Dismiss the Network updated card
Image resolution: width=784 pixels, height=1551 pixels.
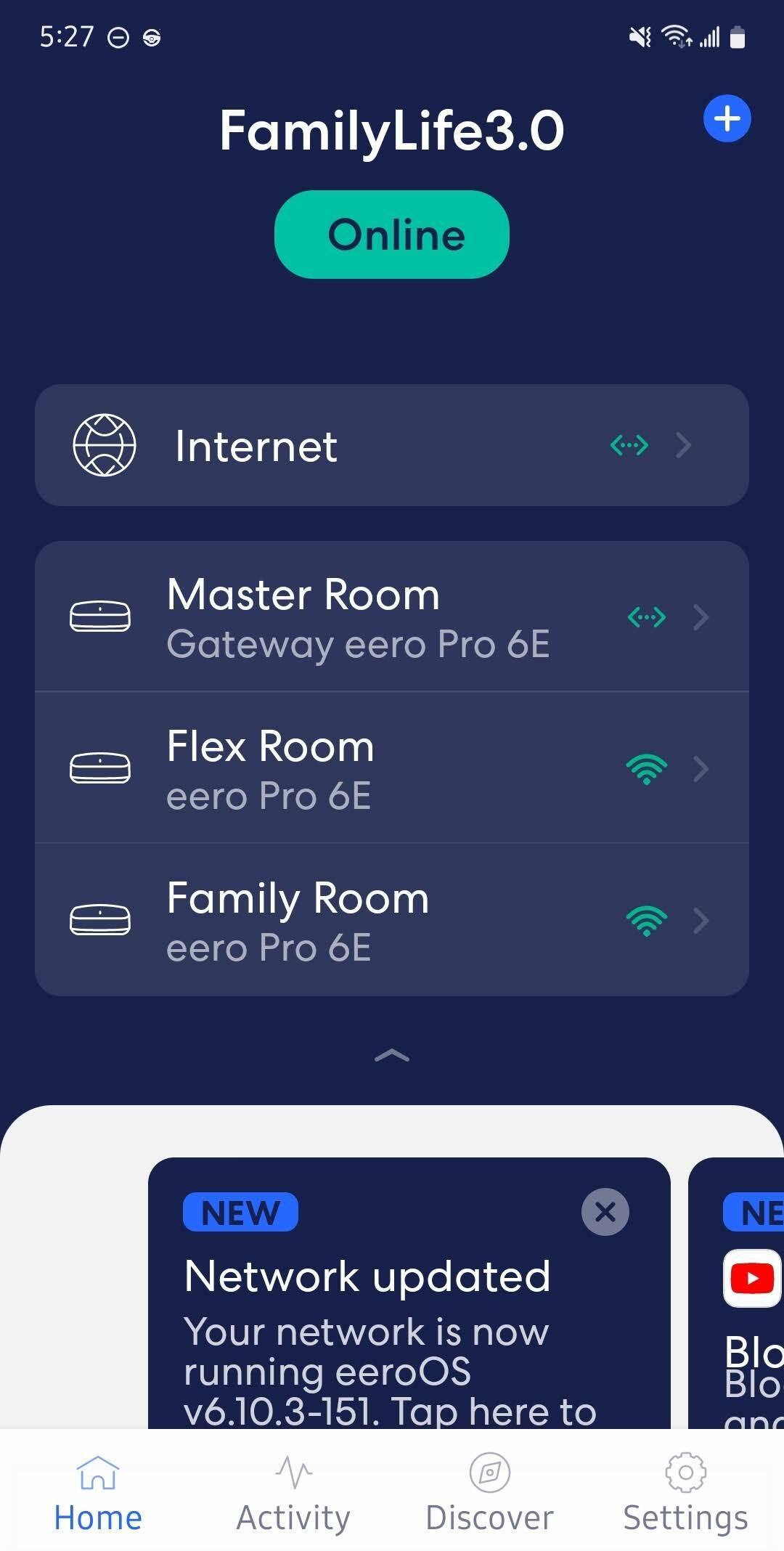[x=605, y=1212]
